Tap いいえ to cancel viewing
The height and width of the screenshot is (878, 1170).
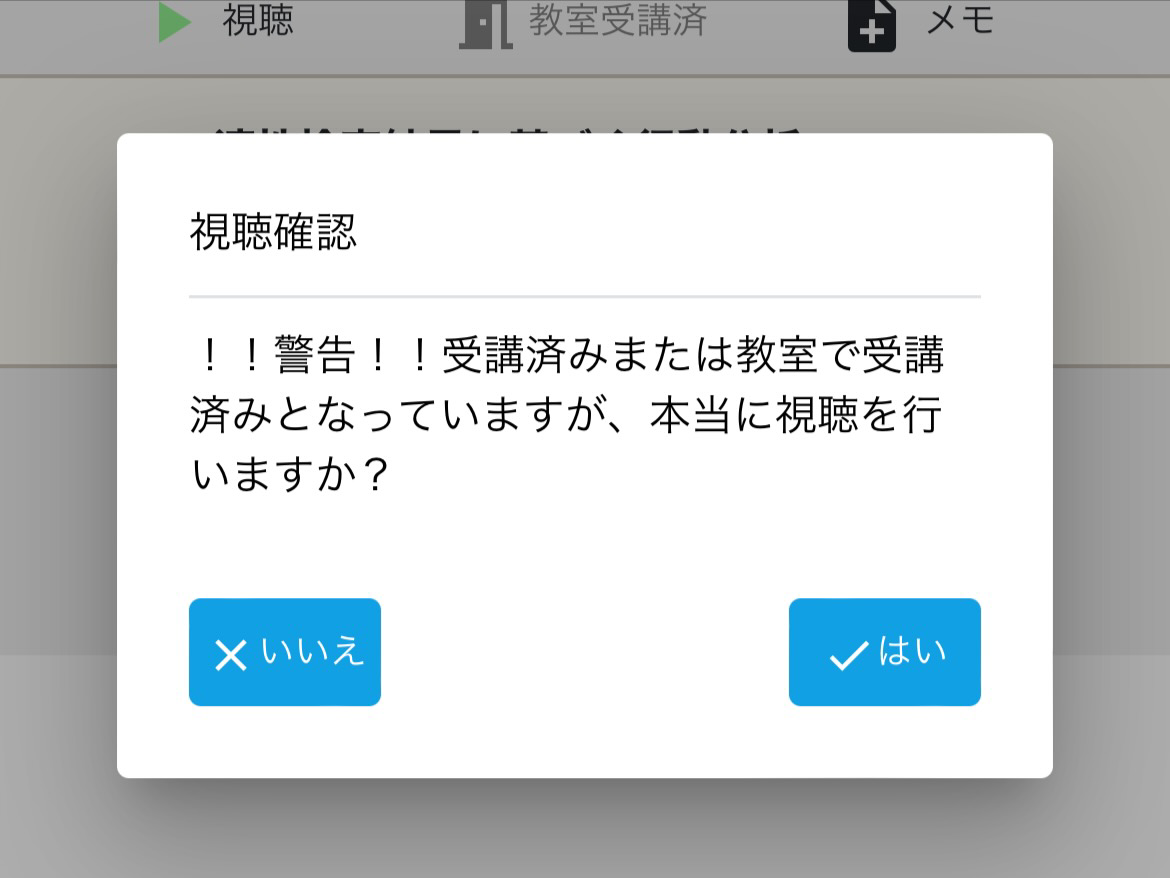[285, 652]
